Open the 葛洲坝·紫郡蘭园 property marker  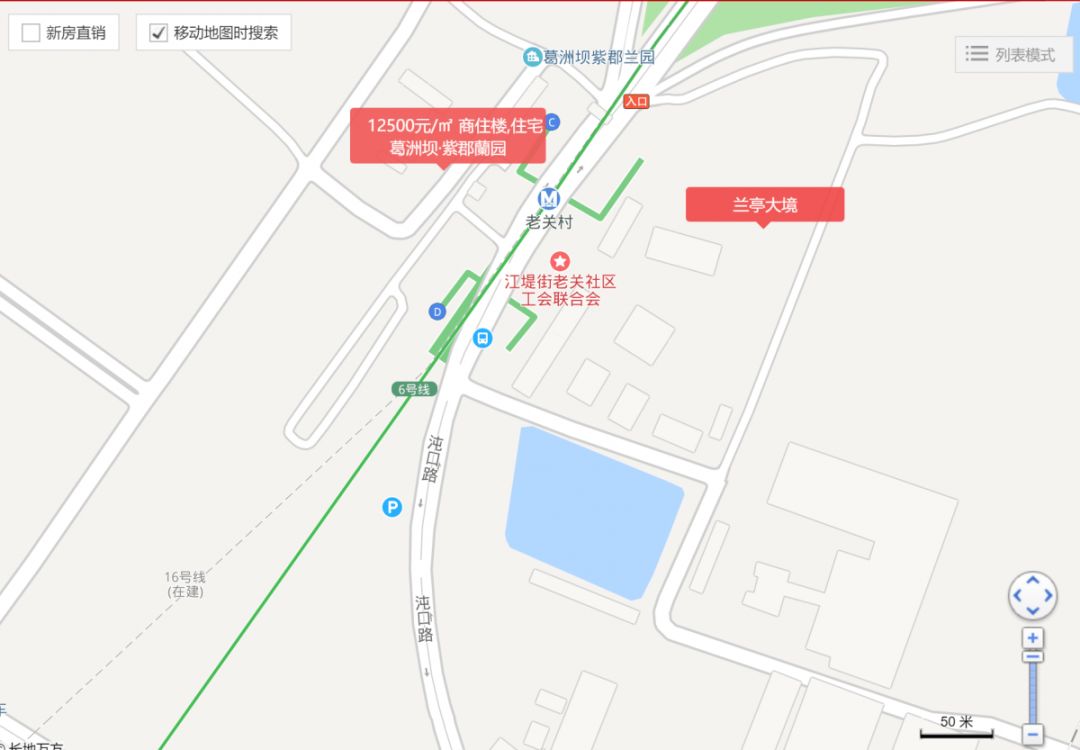(447, 136)
